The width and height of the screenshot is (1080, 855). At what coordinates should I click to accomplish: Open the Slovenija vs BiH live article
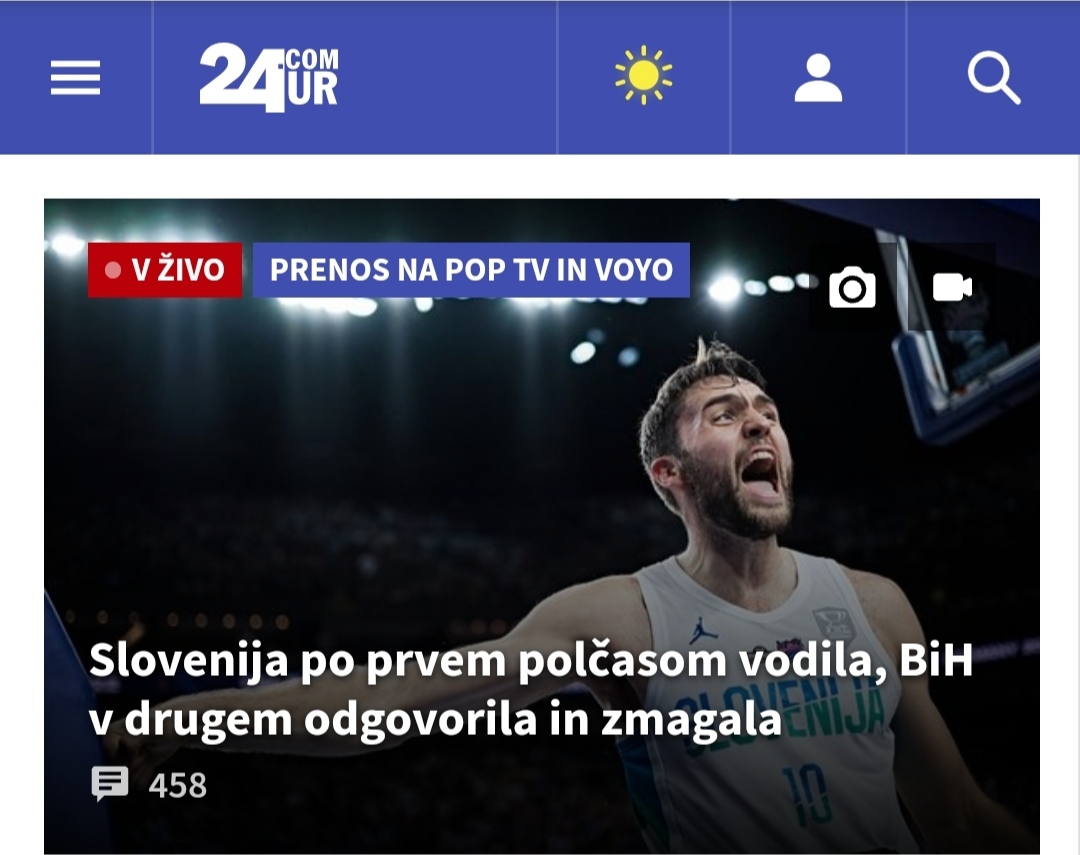coord(530,690)
